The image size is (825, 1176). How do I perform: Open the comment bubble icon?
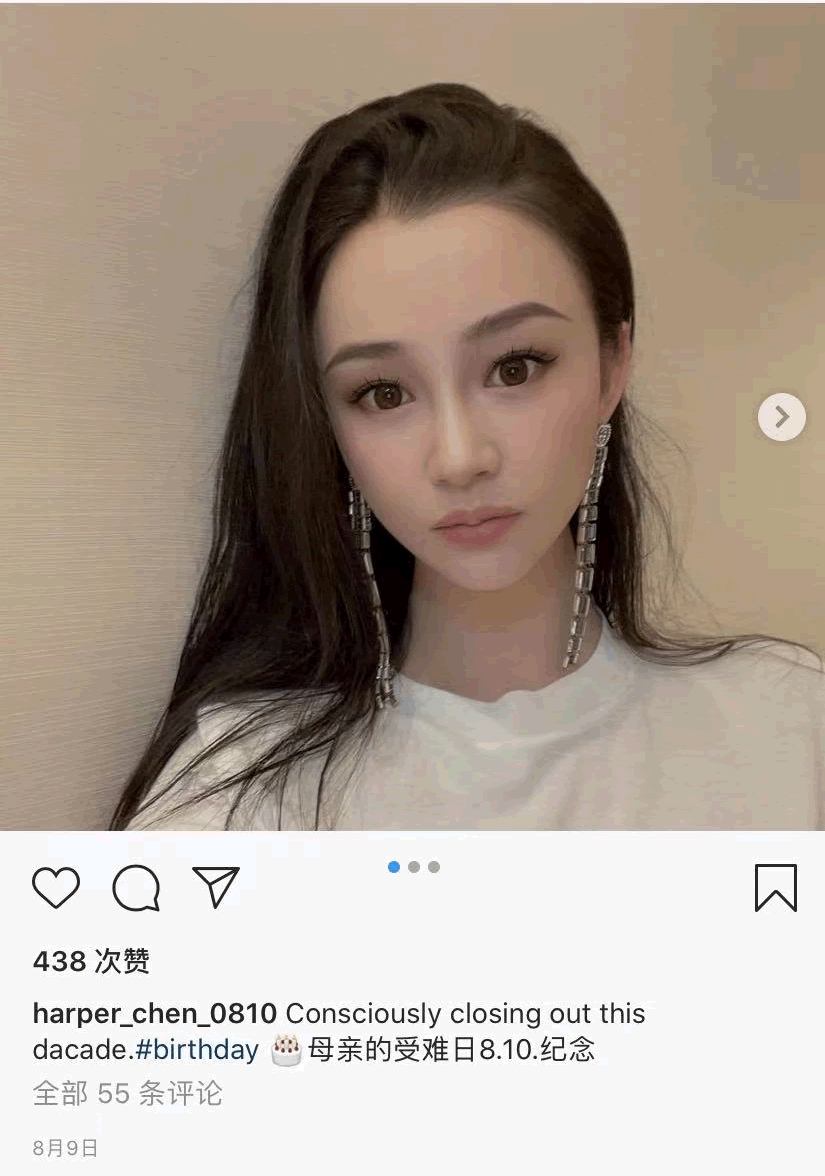click(x=136, y=887)
